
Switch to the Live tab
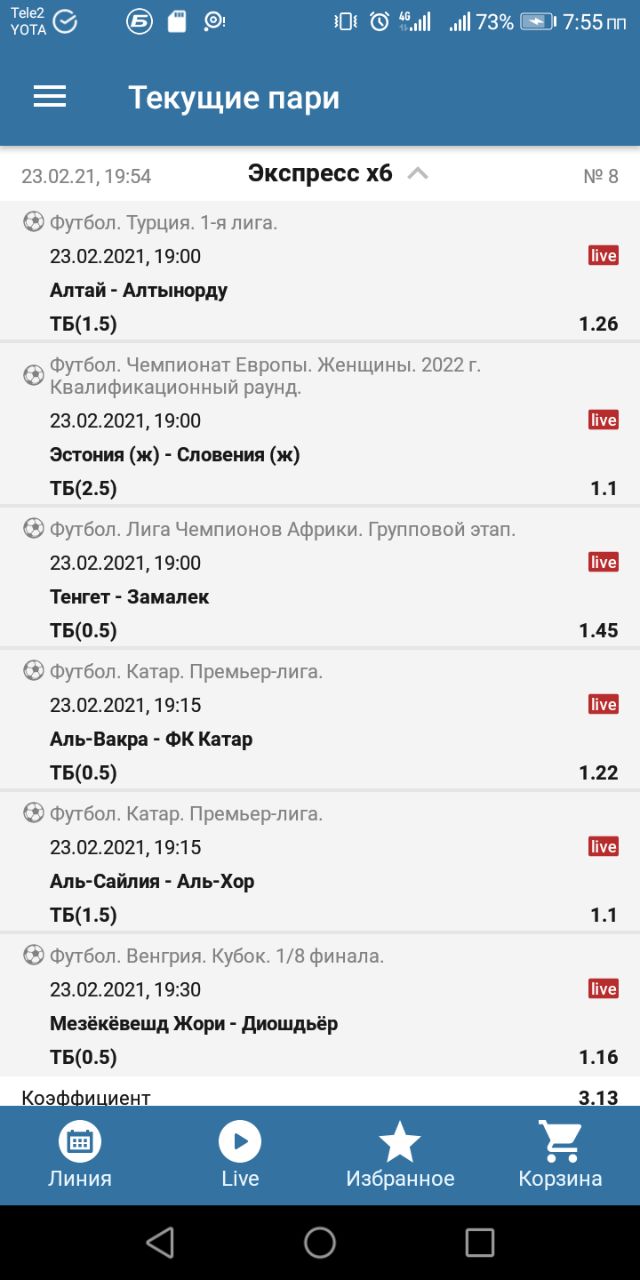(x=240, y=1155)
